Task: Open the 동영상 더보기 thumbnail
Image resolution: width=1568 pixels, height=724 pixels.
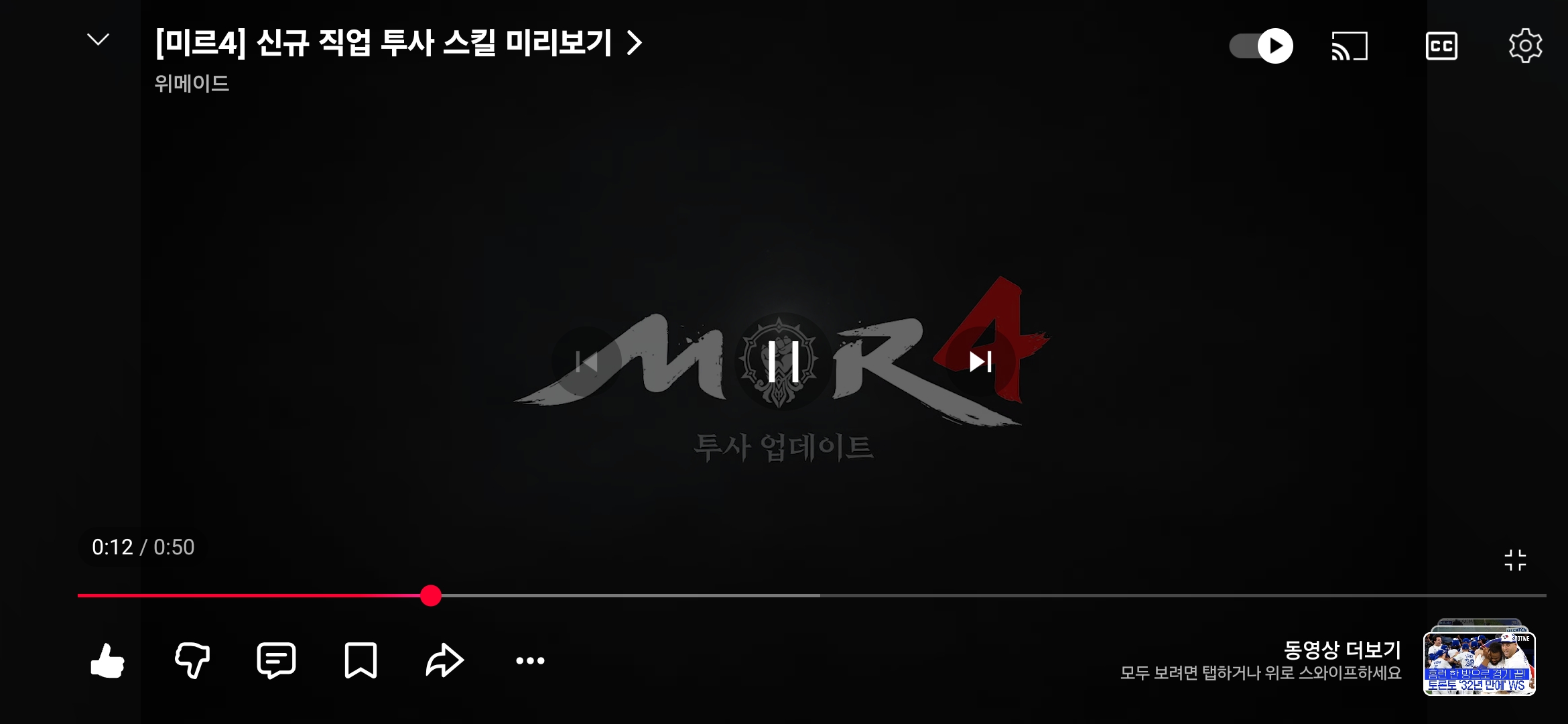Action: (x=1480, y=660)
